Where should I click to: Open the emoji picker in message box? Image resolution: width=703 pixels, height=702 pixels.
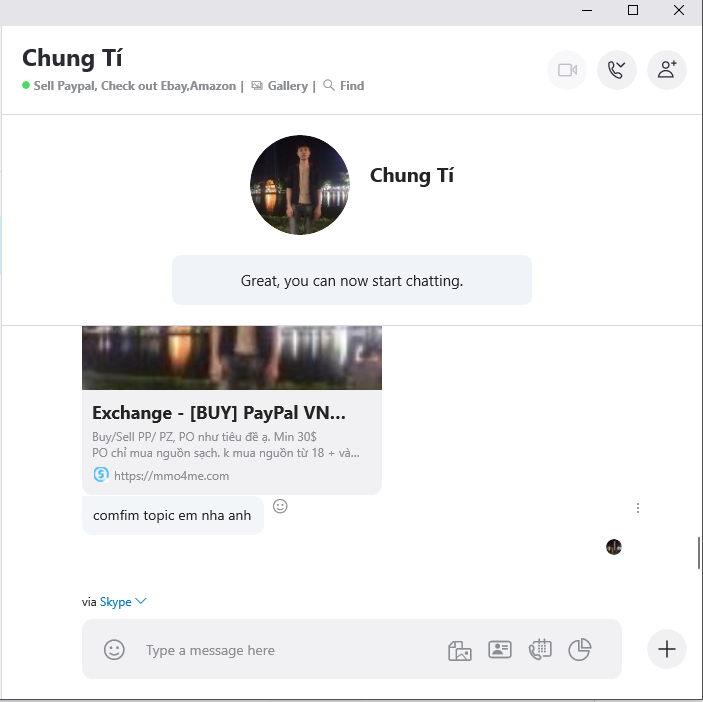[115, 650]
